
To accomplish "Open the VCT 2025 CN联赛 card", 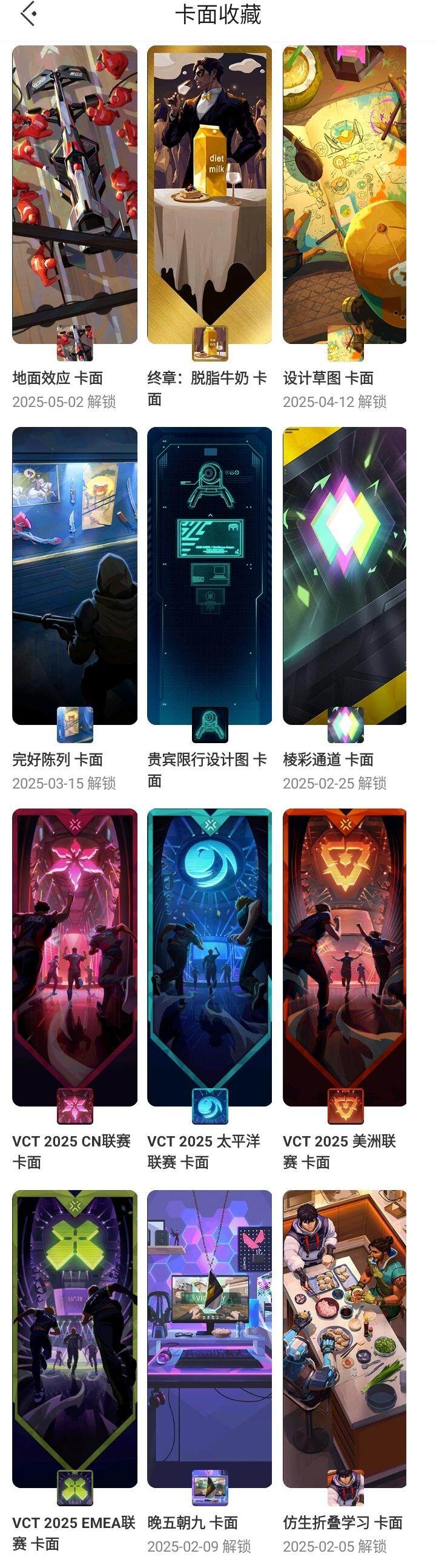I will (74, 957).
